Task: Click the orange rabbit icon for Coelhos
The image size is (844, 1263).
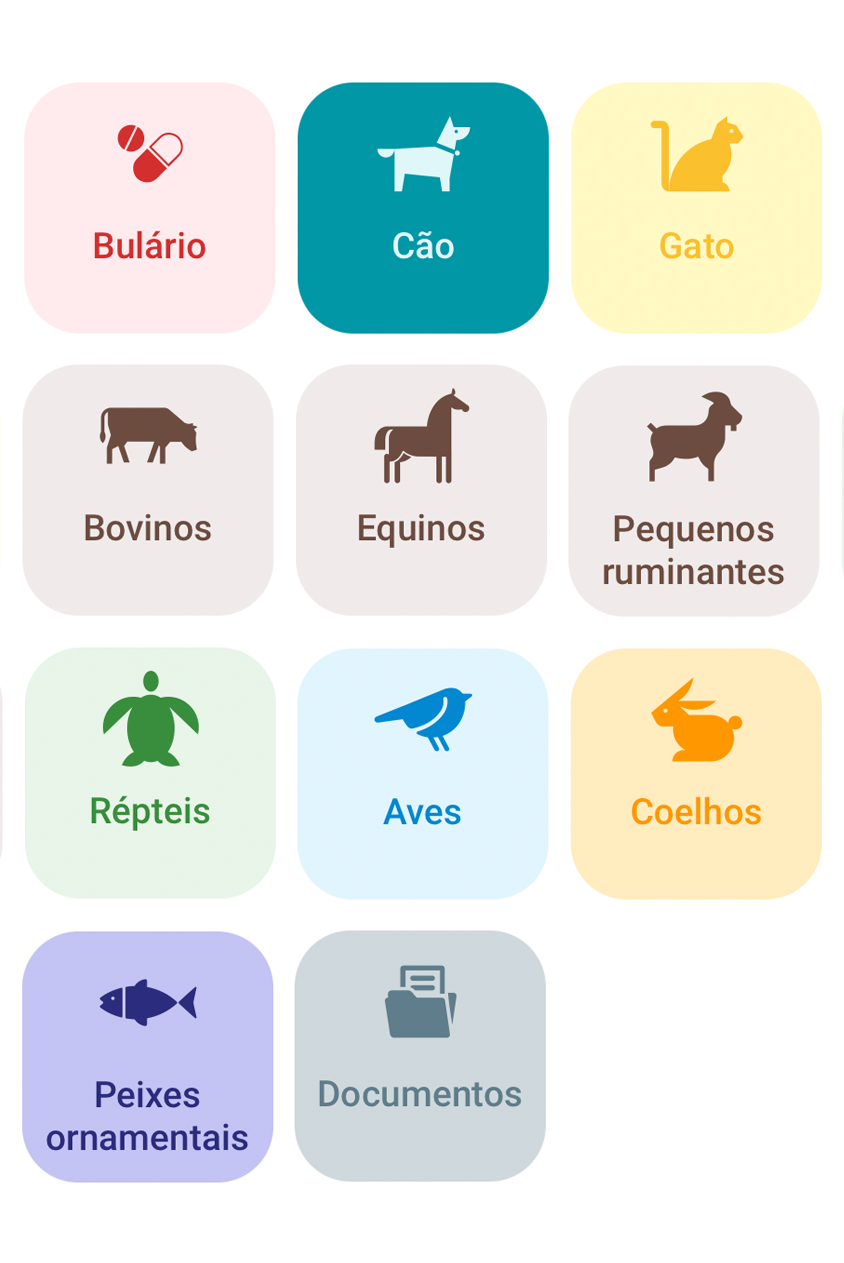Action: (696, 718)
